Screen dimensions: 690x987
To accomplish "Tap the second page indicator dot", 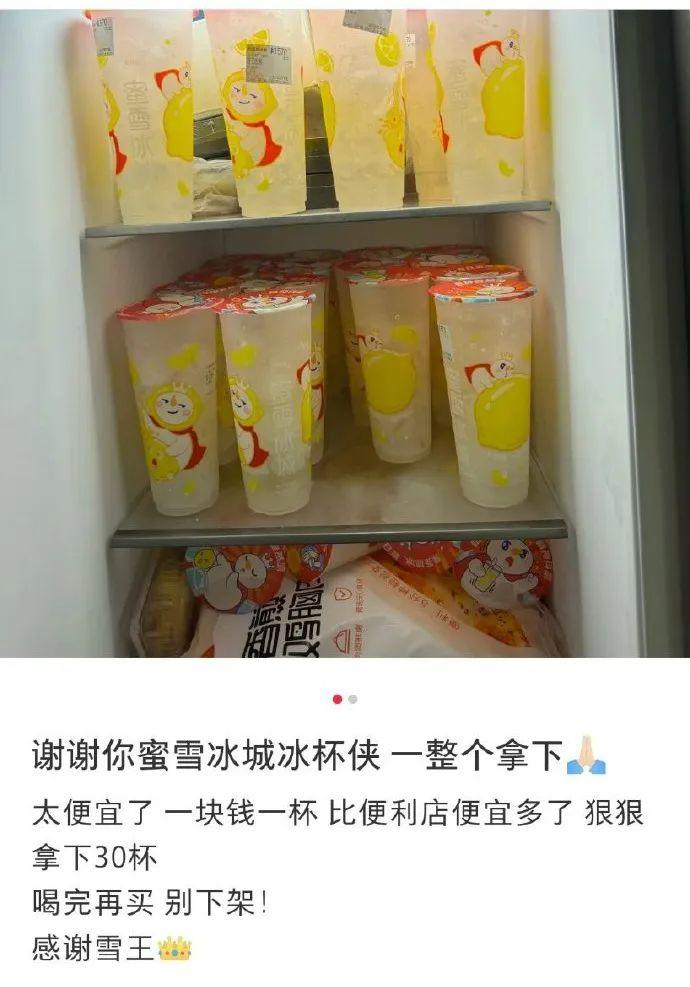I will click(353, 699).
